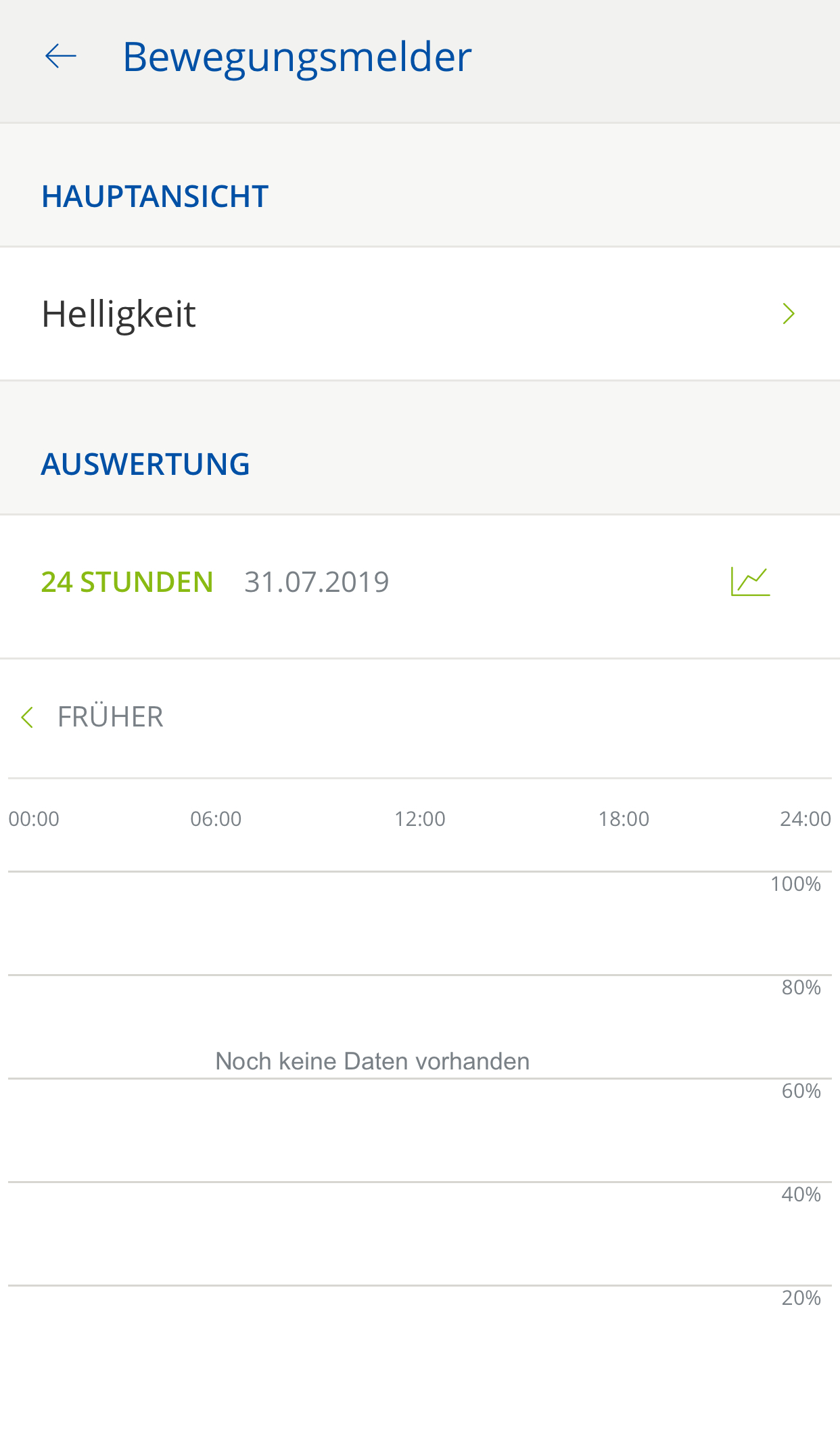Show earlier data with Früher
This screenshot has width=840, height=1453.
(x=93, y=717)
